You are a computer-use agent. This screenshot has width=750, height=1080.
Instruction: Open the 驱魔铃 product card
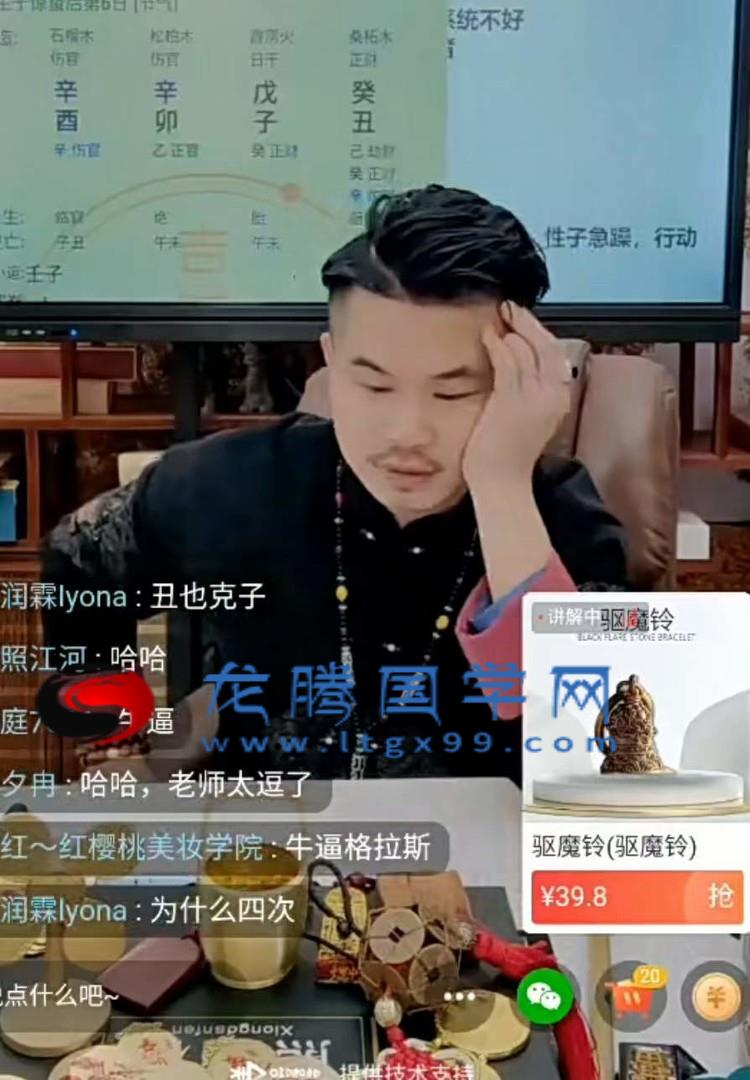point(636,730)
